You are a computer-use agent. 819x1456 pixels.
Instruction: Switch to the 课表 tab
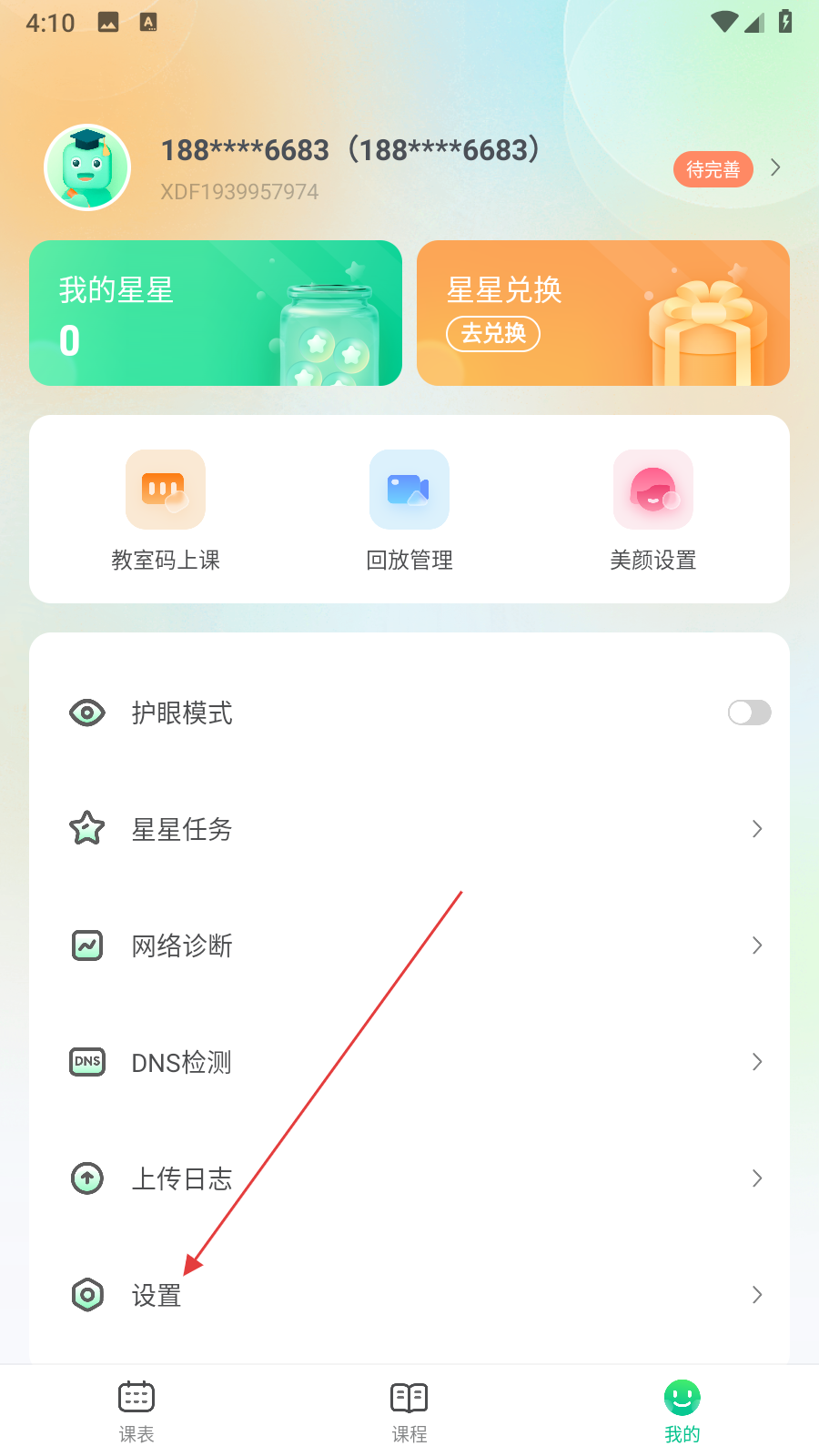coord(136,1410)
